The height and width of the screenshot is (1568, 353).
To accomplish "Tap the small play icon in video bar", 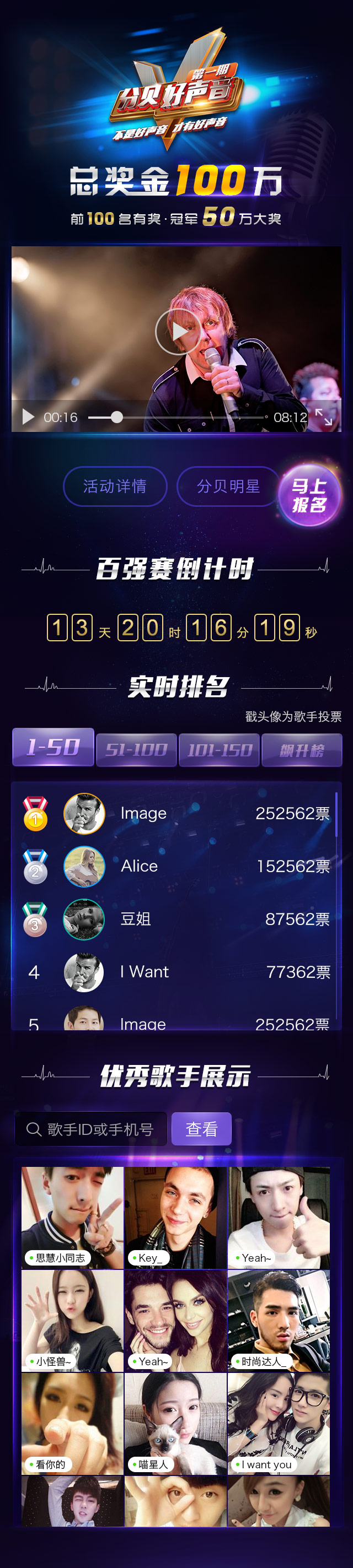I will tap(28, 417).
